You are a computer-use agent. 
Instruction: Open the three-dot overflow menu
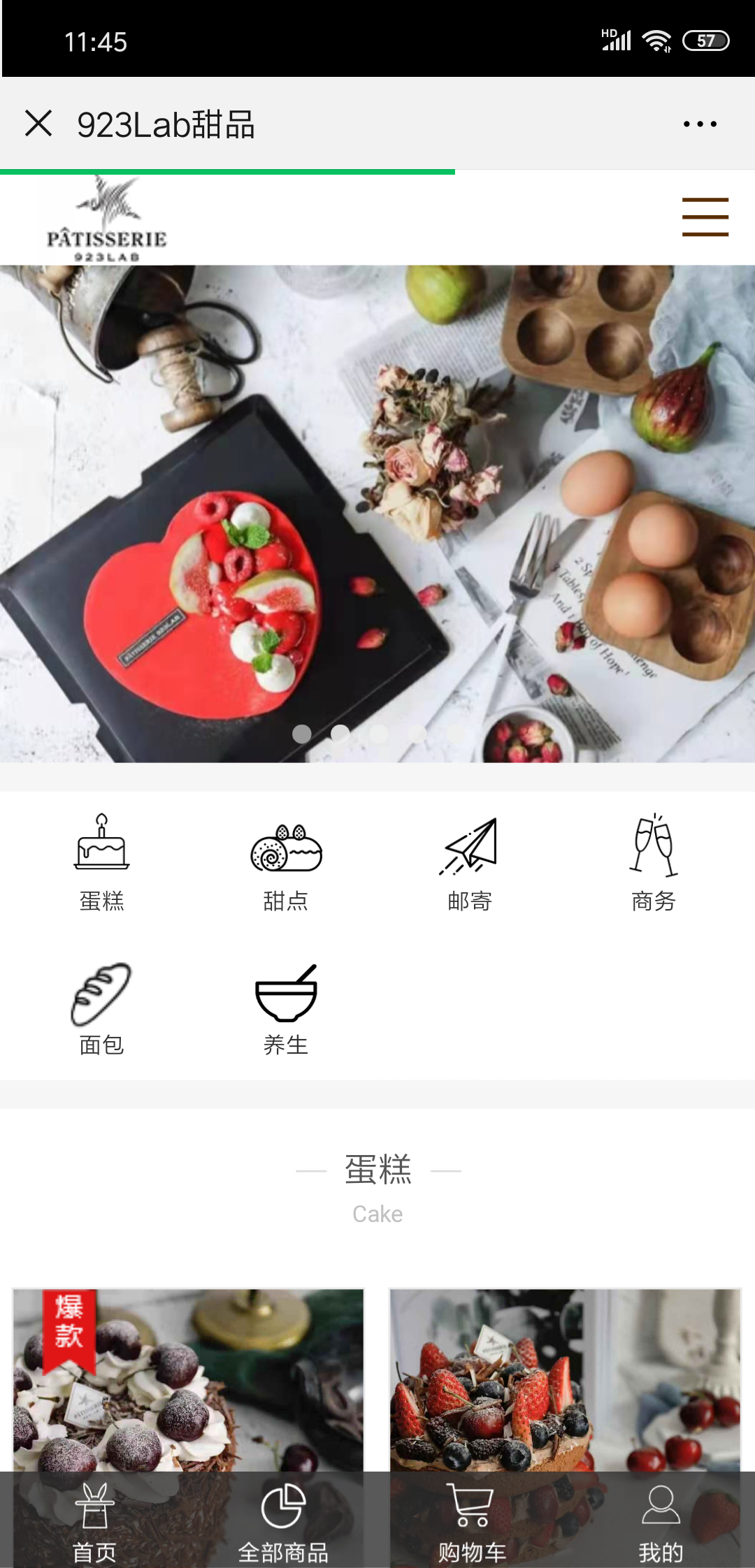click(700, 124)
